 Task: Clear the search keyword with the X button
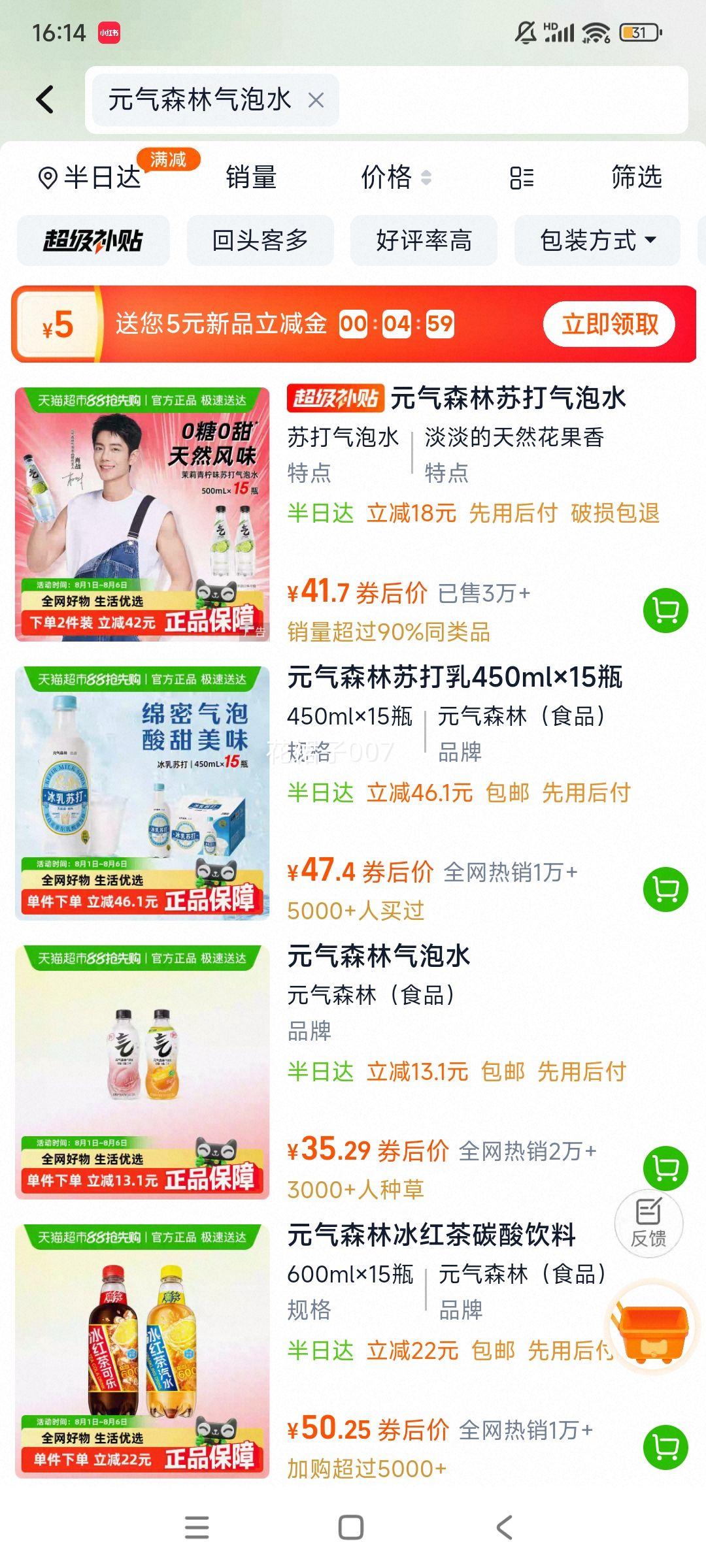[x=318, y=100]
